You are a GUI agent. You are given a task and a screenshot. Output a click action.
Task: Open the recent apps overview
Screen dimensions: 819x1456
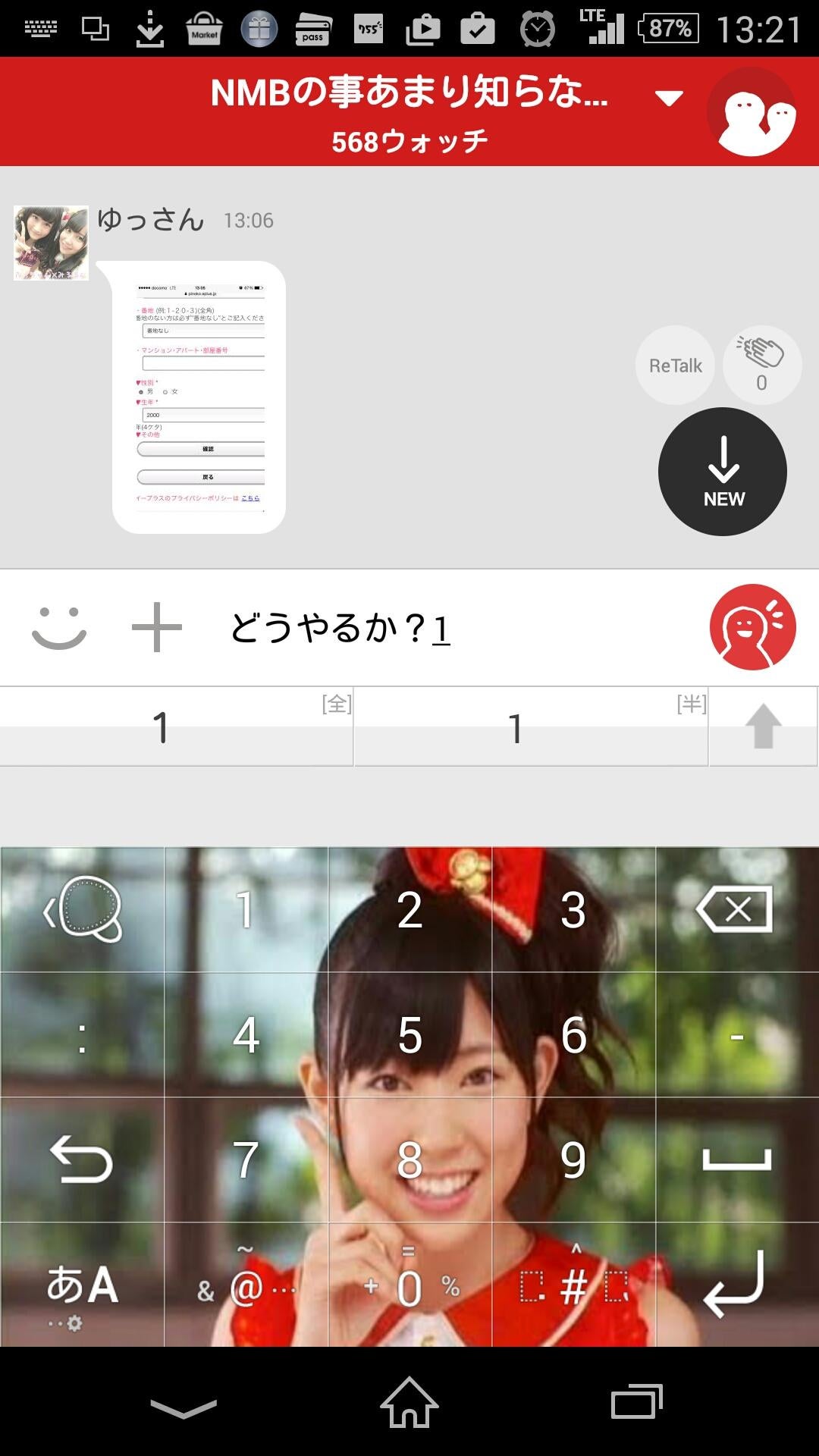point(636,1403)
